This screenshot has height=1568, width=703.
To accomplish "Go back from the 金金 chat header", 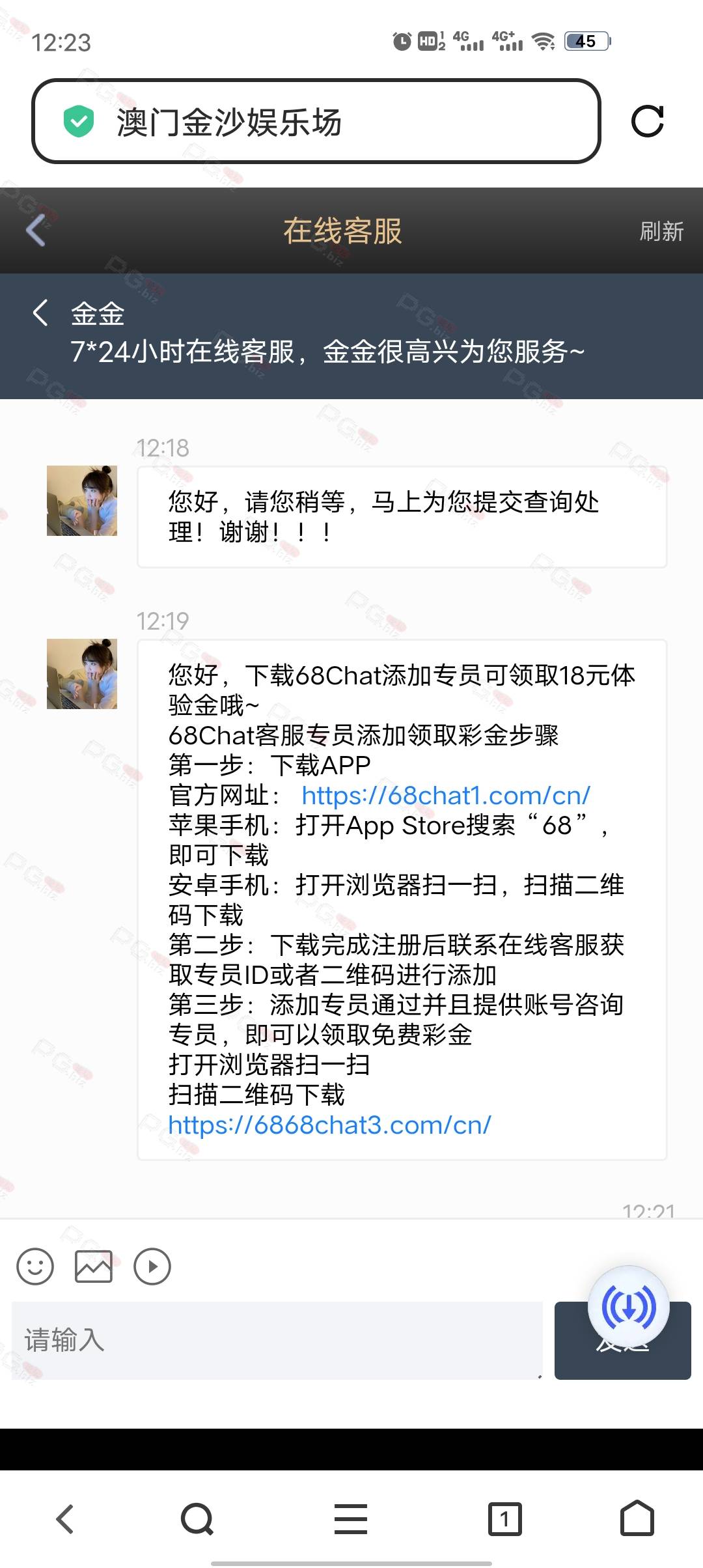I will click(x=40, y=313).
